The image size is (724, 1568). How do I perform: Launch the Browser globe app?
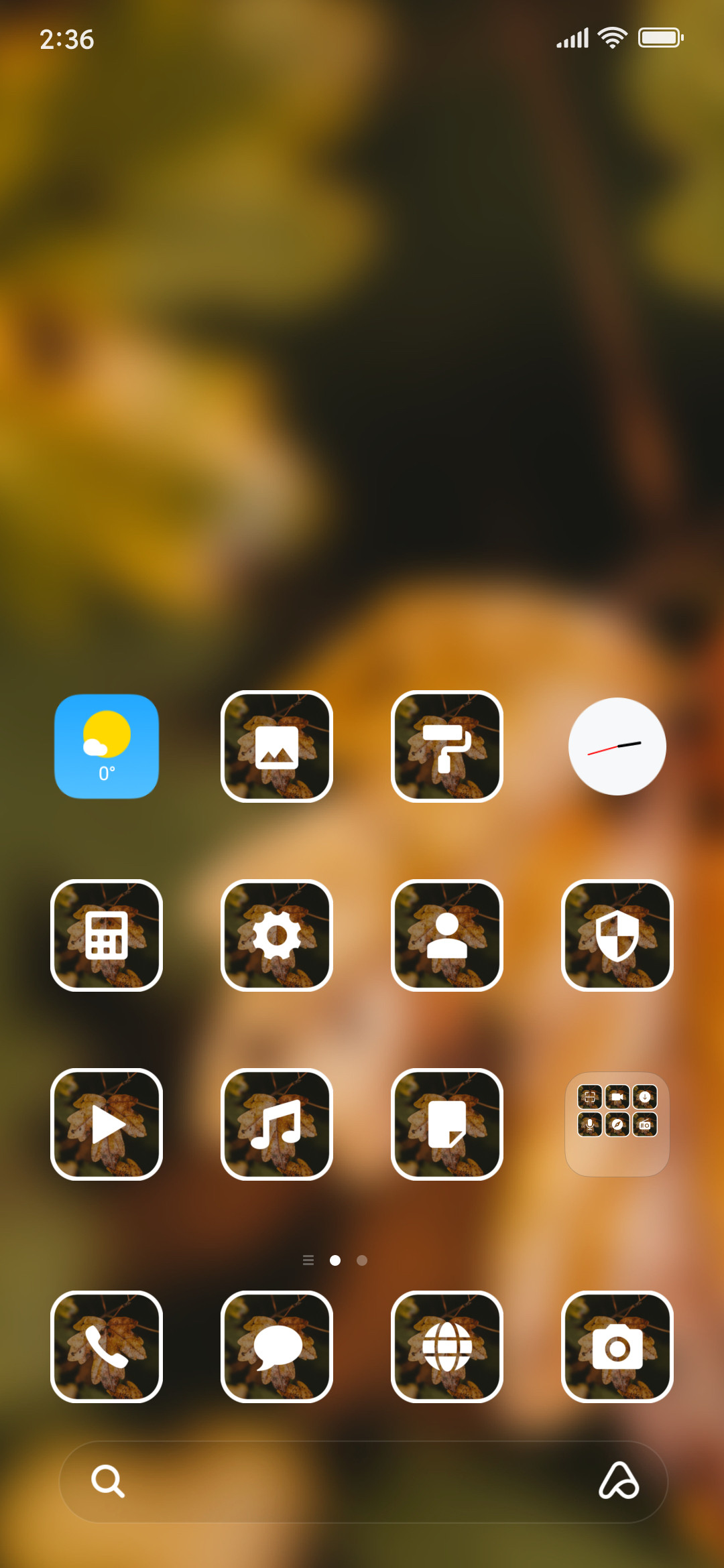pos(447,1346)
